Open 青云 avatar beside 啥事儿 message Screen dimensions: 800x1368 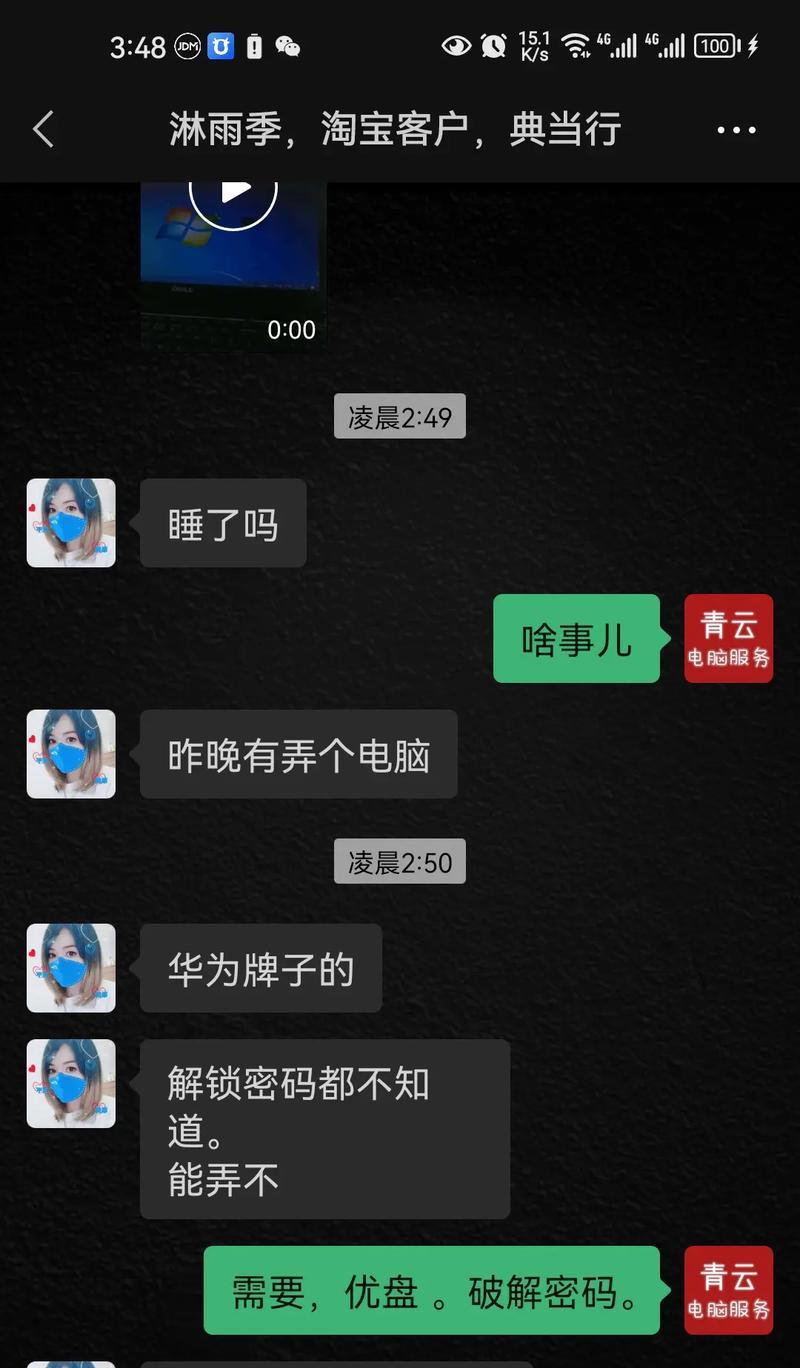click(x=728, y=638)
